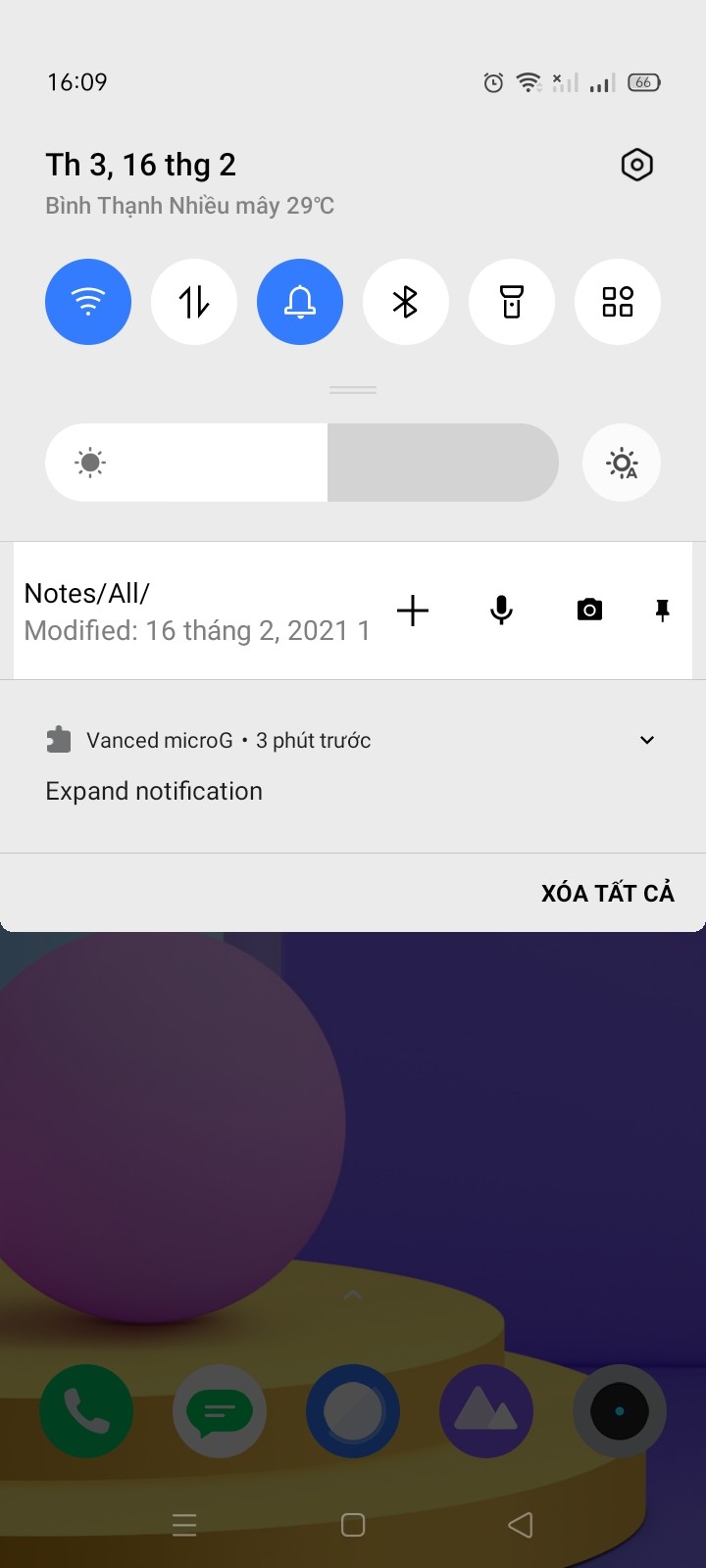Image resolution: width=706 pixels, height=1568 pixels.
Task: Go back using the navigation bar
Action: click(x=521, y=1525)
